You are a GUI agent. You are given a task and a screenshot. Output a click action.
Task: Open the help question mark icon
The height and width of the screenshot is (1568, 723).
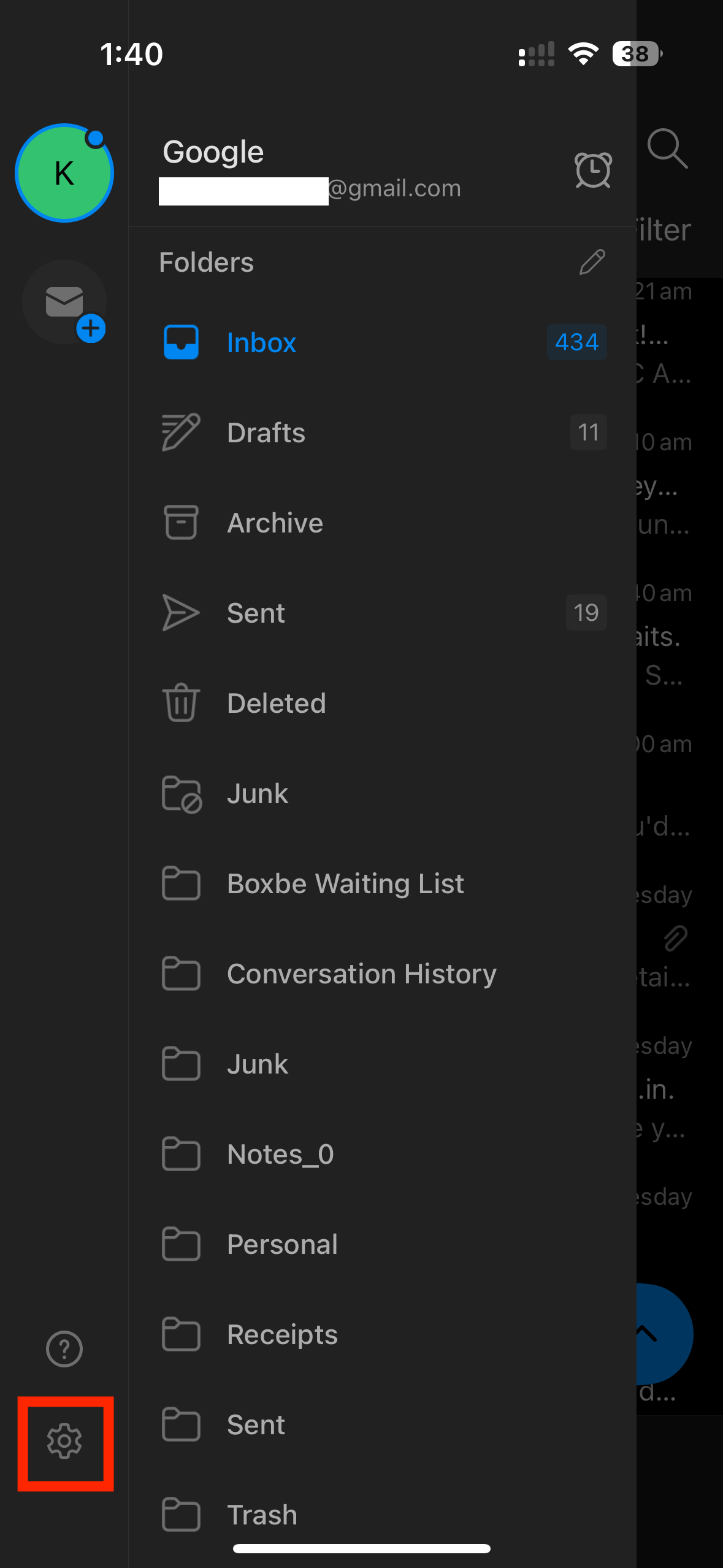tap(64, 1348)
